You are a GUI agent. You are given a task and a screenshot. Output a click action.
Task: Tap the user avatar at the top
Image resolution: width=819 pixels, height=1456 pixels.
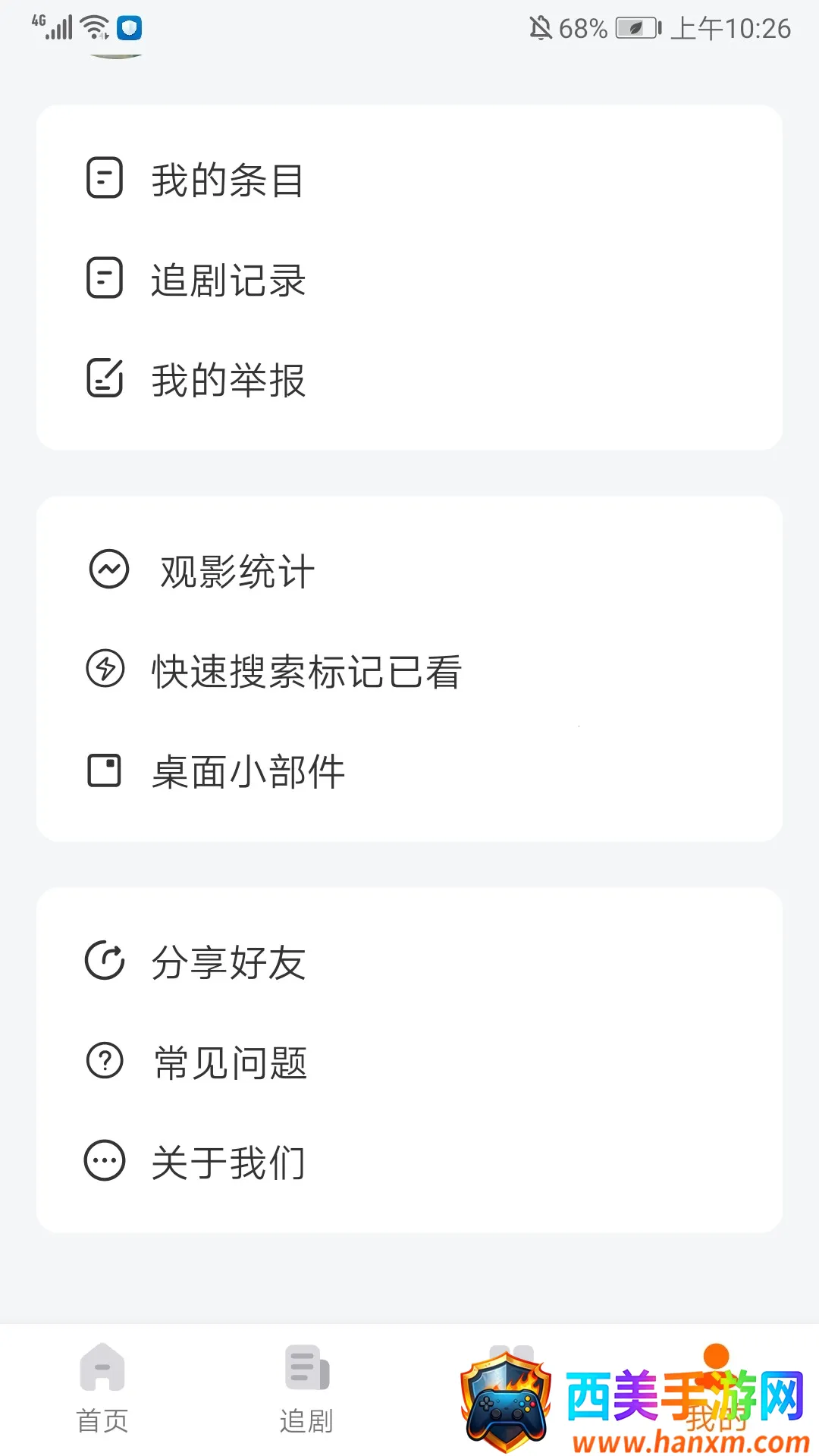point(115,57)
